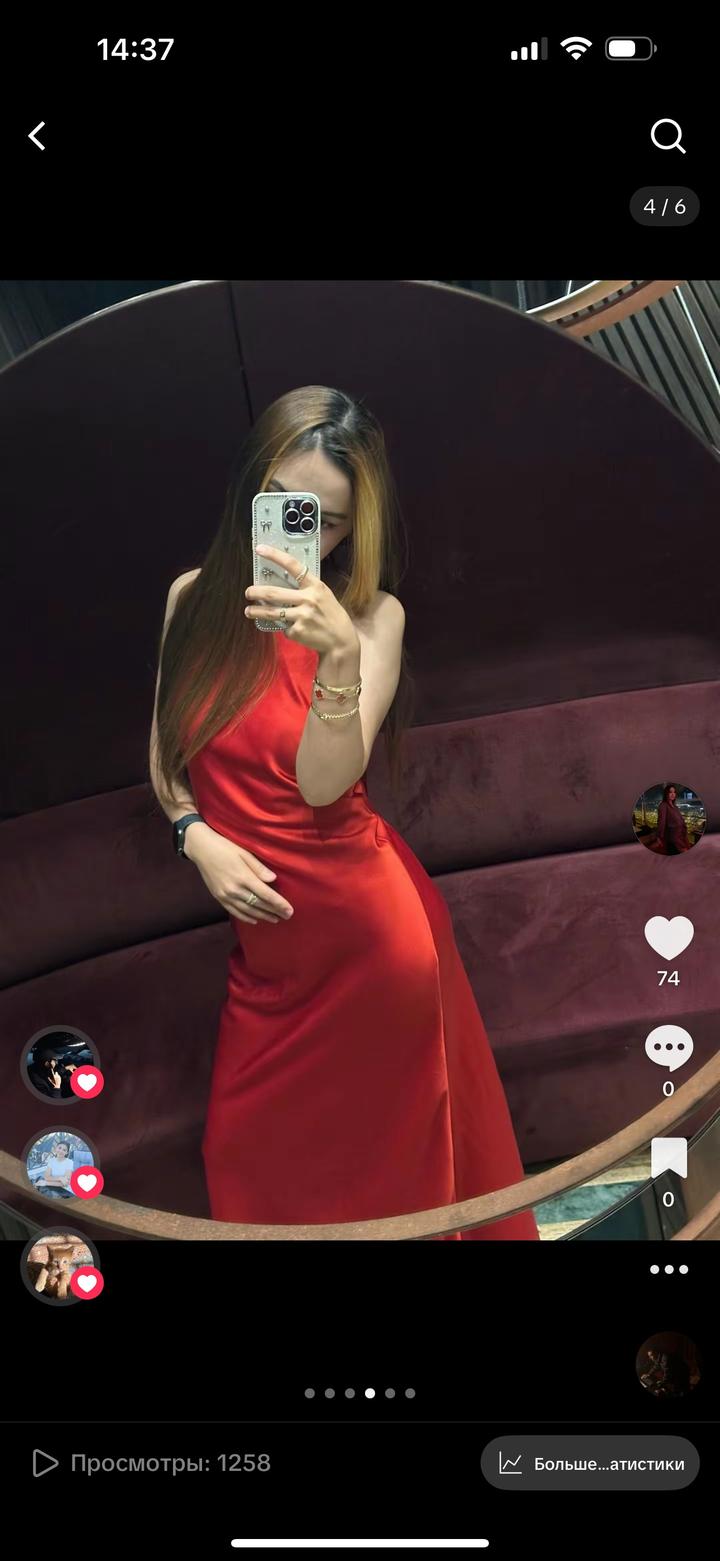Open the bottom liker's cat avatar

click(x=59, y=1265)
